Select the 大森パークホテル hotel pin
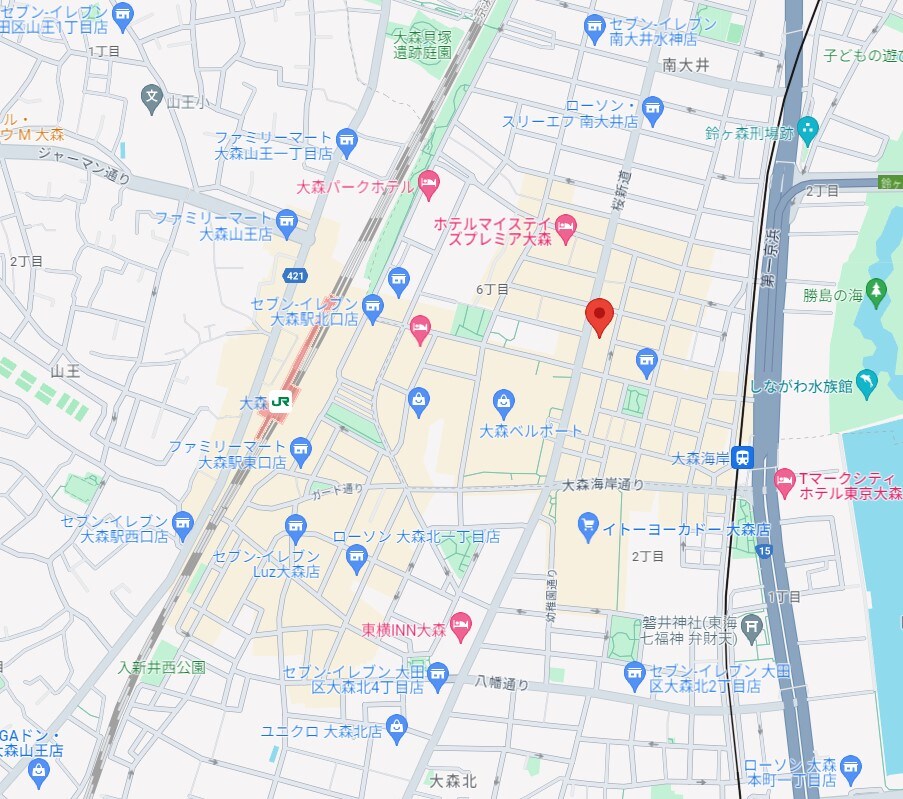Screen dimensions: 903x799 (x=428, y=183)
